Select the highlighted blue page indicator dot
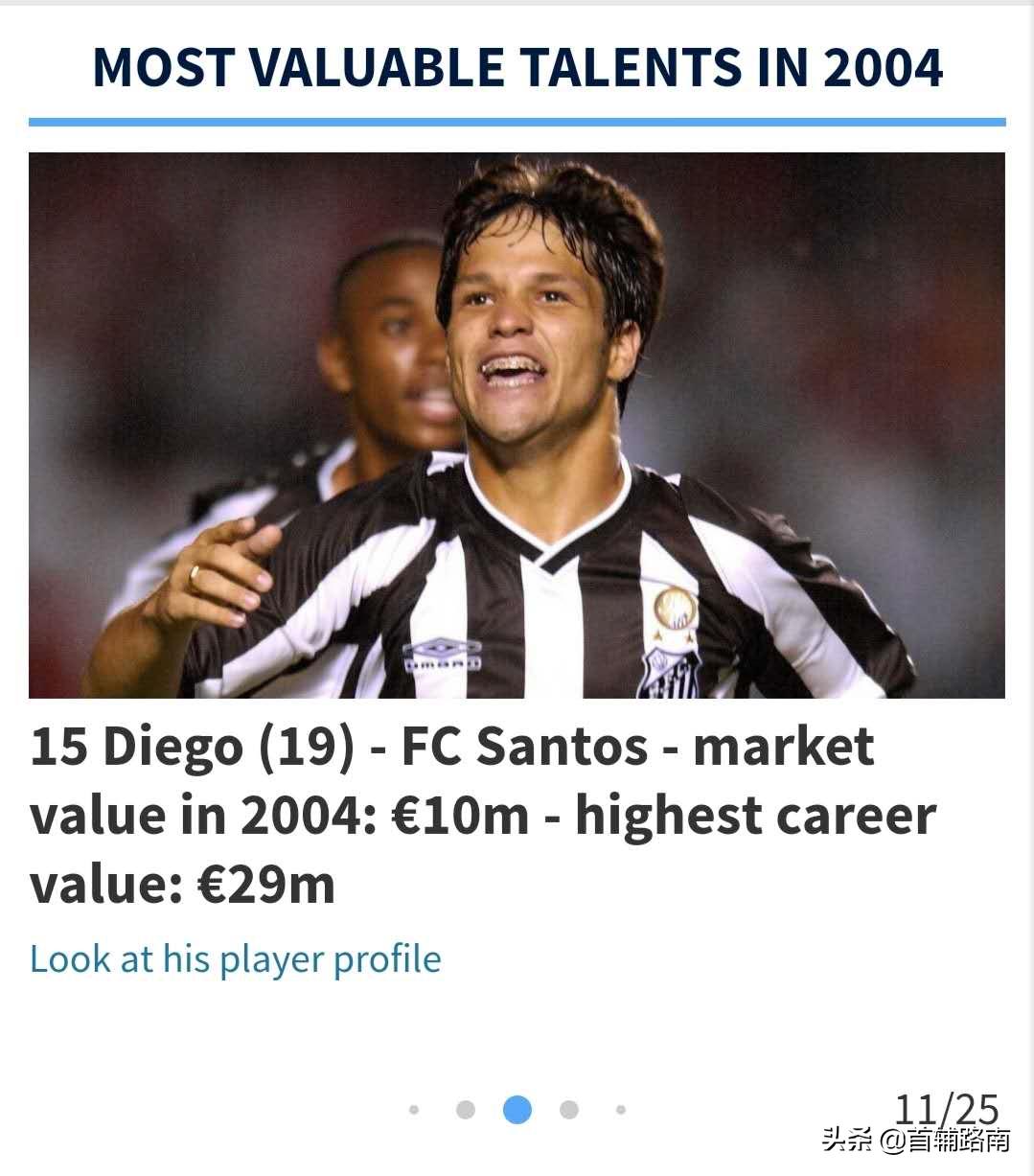Image resolution: width=1034 pixels, height=1176 pixels. (x=517, y=1110)
